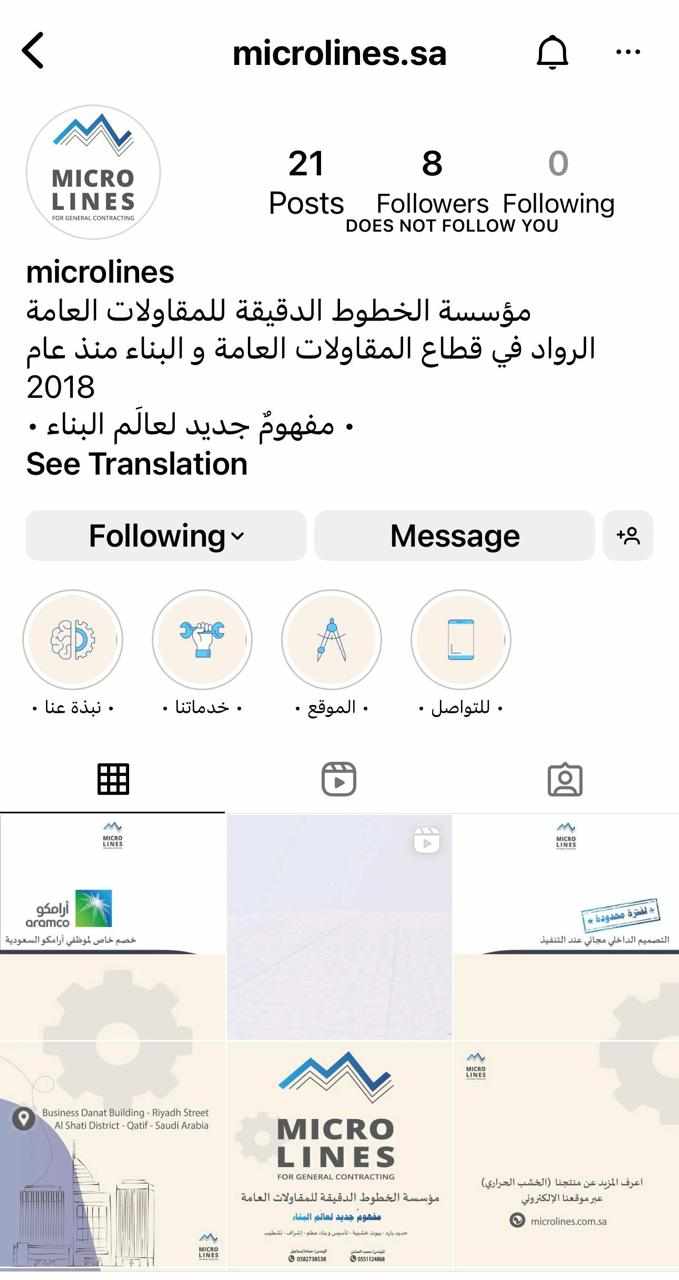Send a message via the Message button
The image size is (679, 1280).
pyautogui.click(x=454, y=536)
